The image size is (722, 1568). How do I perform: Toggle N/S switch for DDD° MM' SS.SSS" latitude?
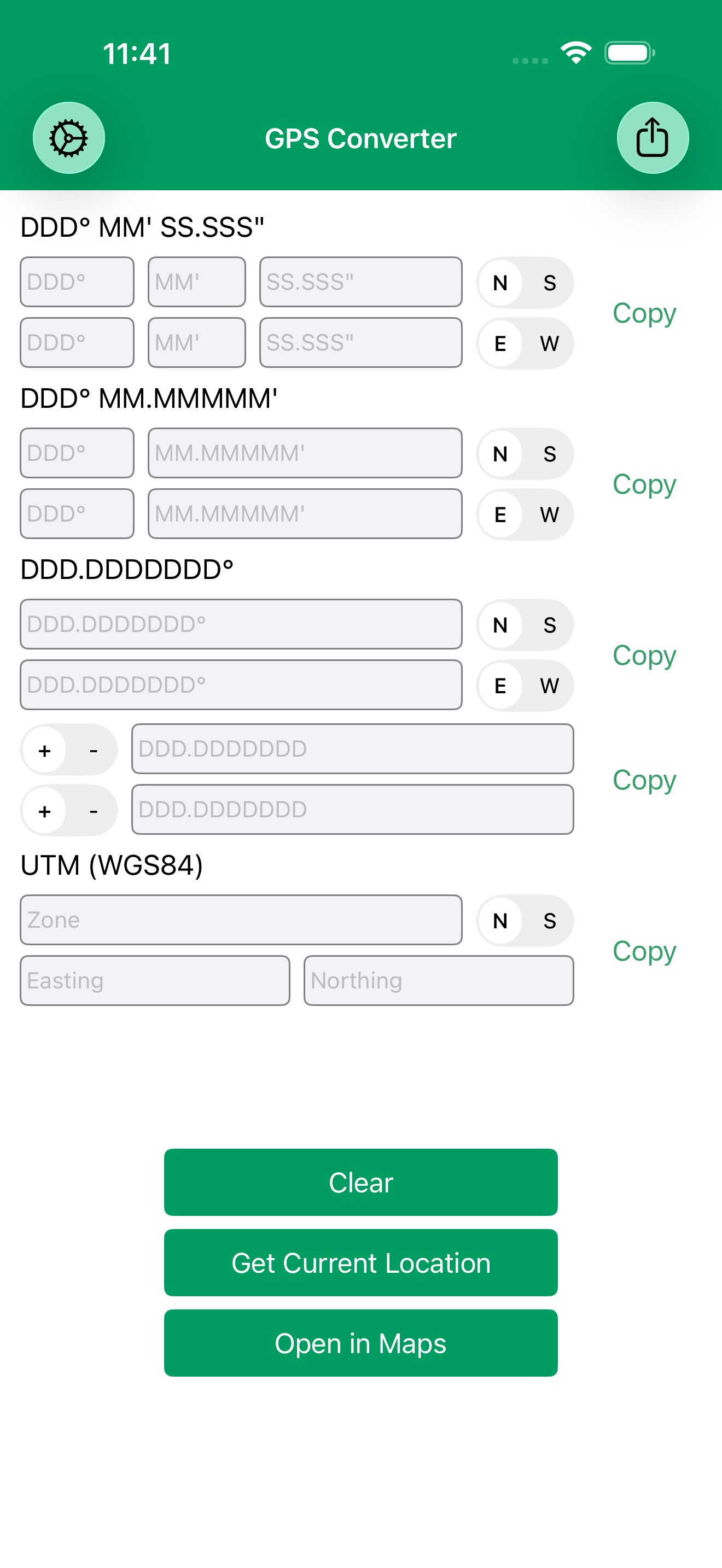525,283
